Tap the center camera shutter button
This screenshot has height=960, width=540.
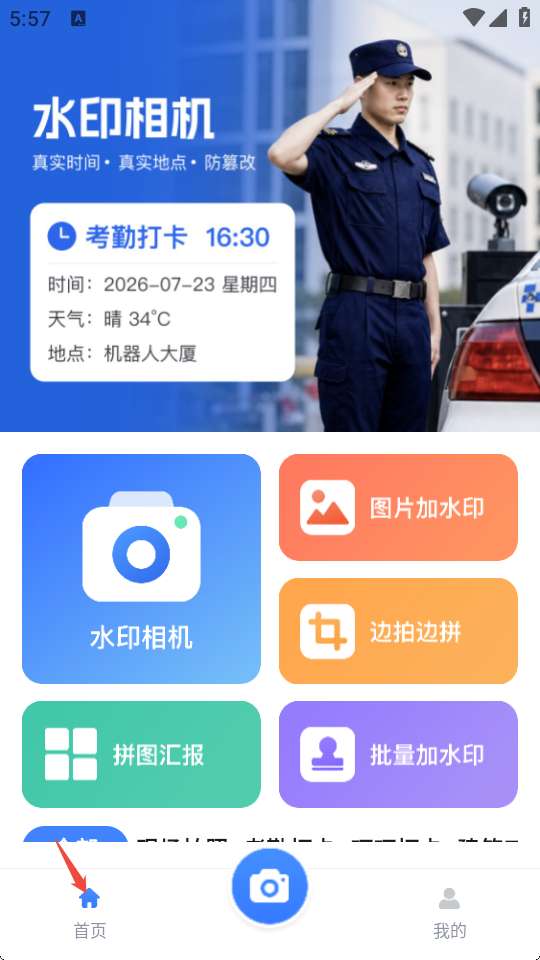[269, 887]
